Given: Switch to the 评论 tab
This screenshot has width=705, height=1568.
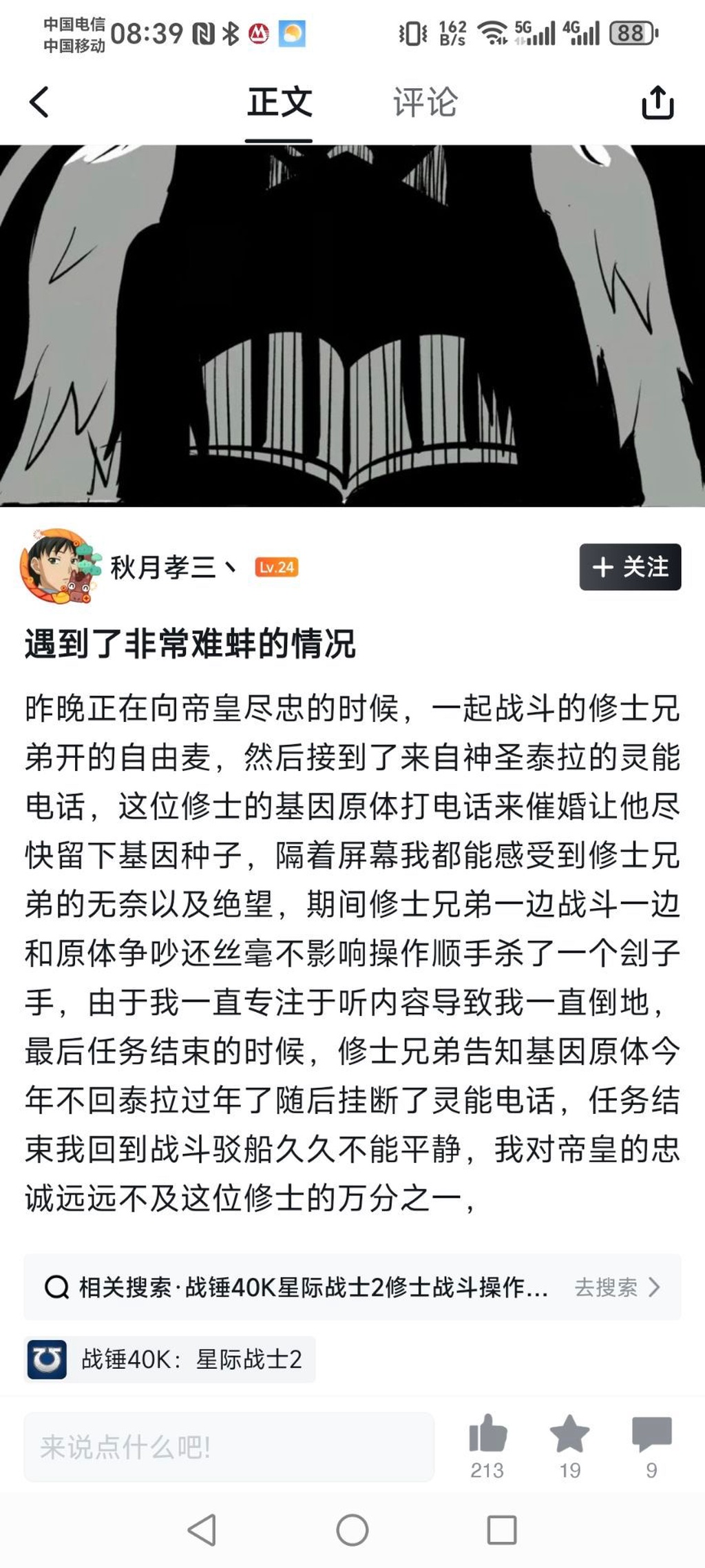Looking at the screenshot, I should 425,103.
